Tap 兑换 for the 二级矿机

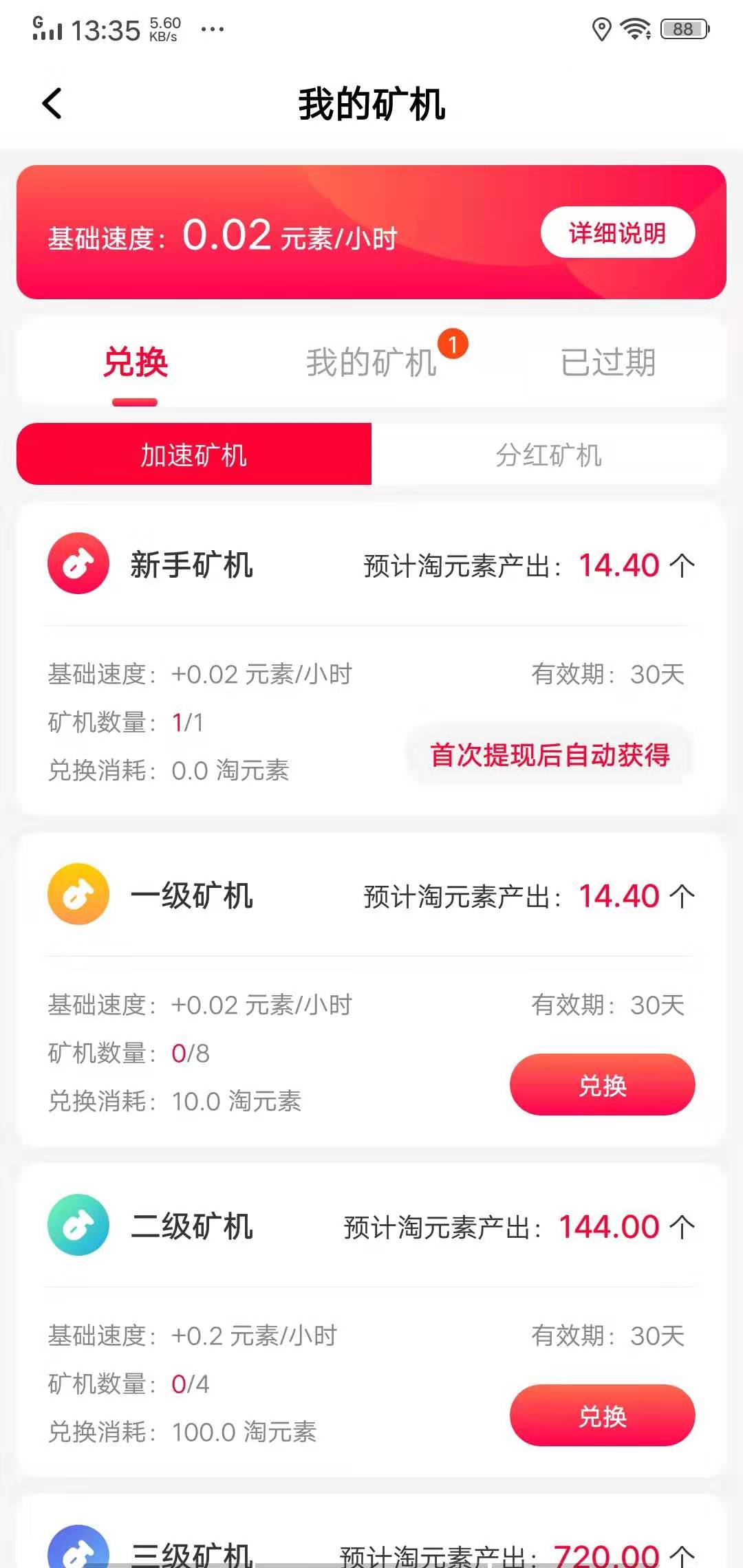602,1416
